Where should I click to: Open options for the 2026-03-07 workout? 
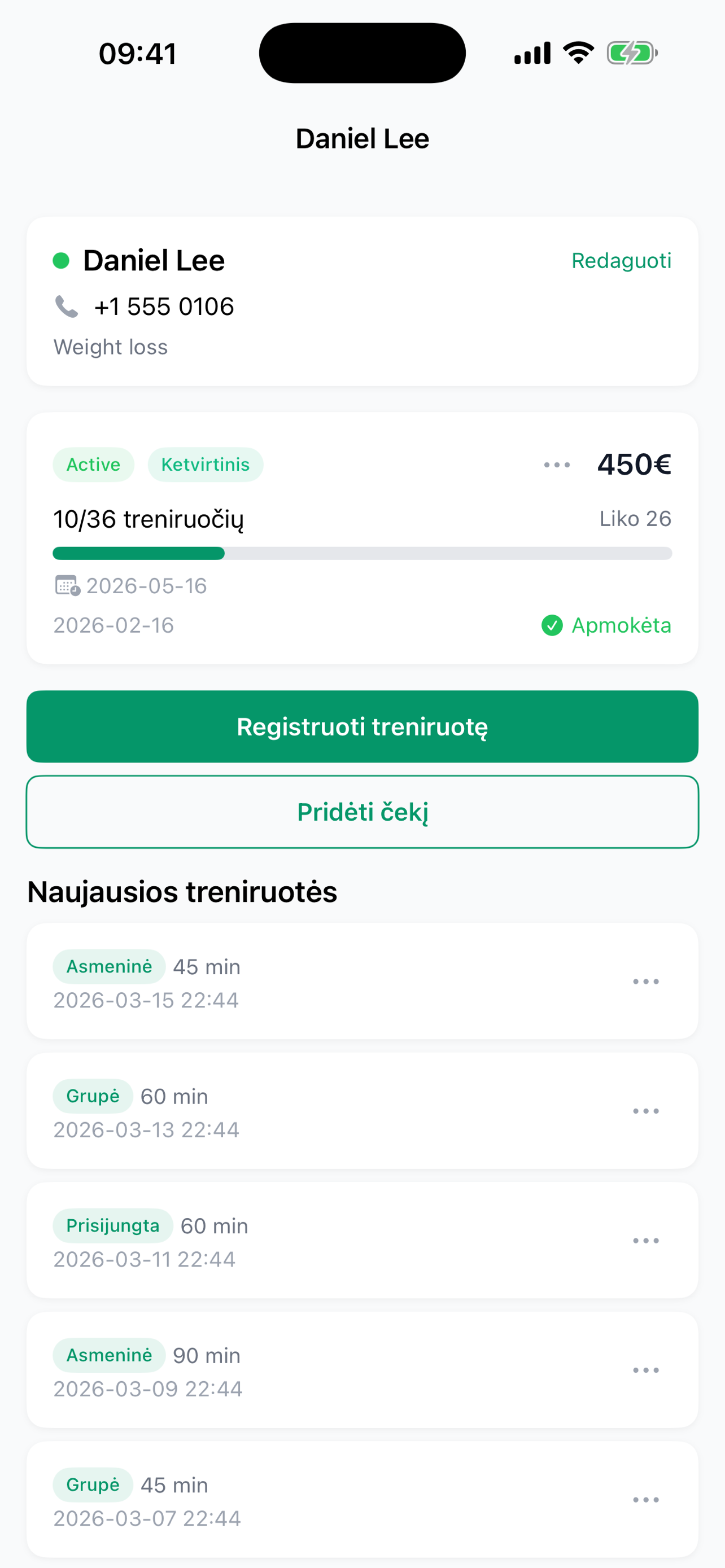645,1500
